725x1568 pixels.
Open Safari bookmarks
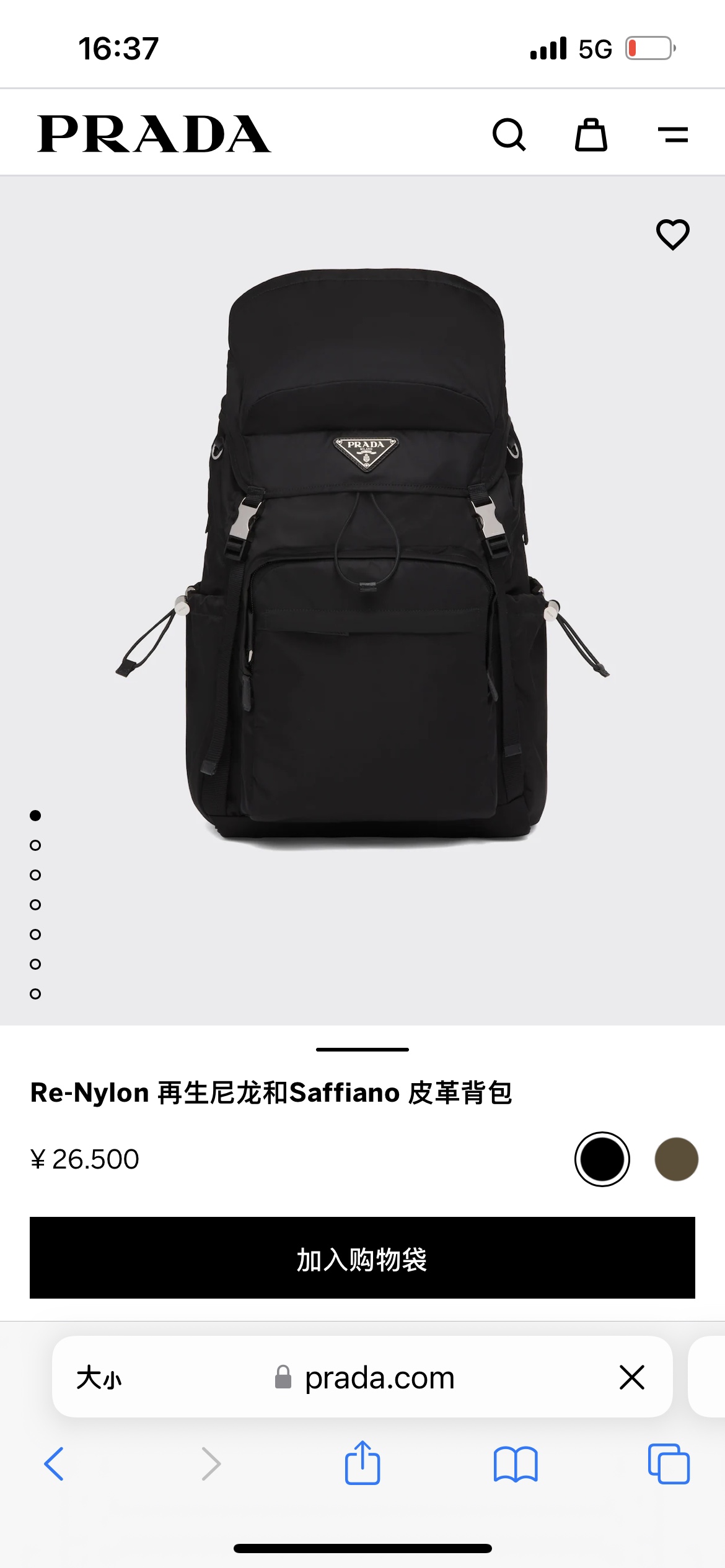point(516,1464)
